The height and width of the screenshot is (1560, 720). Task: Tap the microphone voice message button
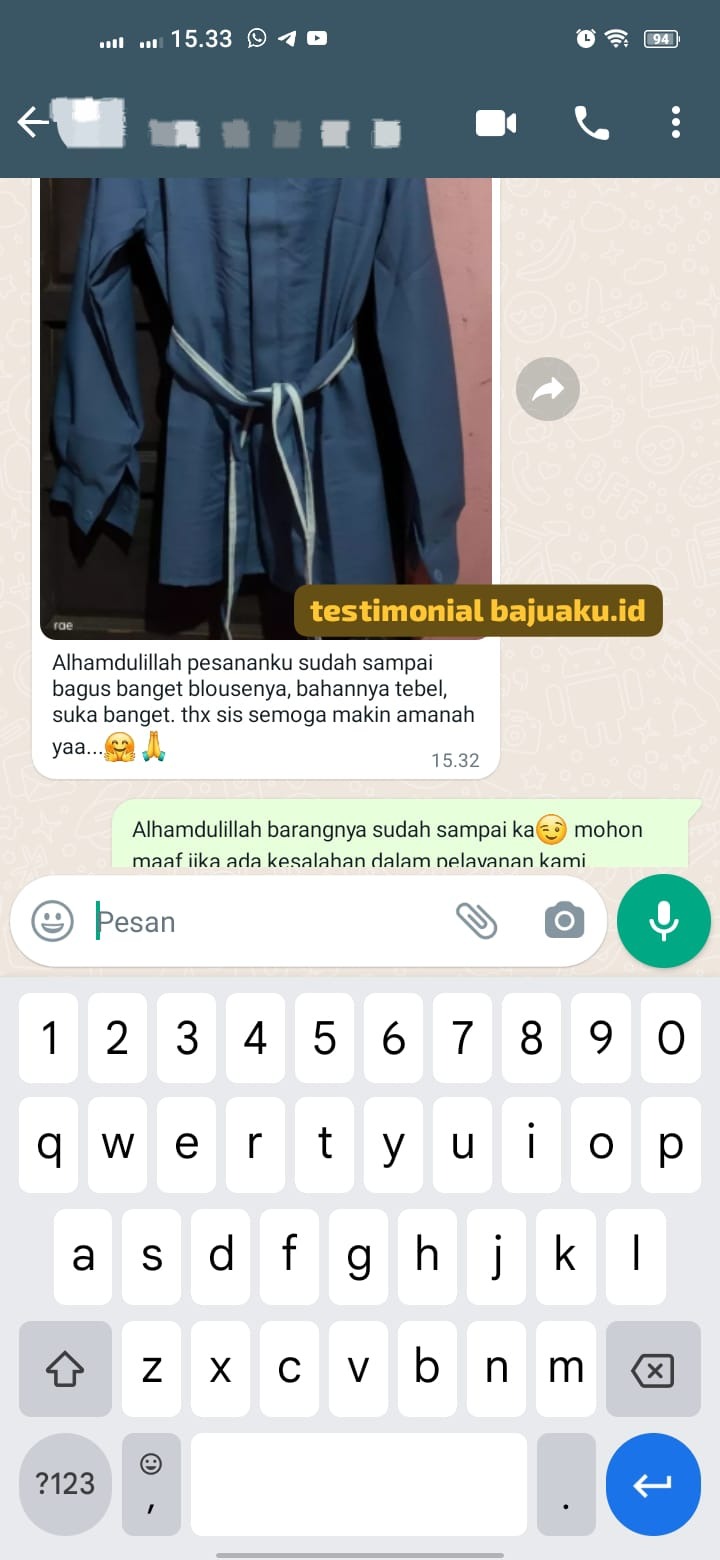(664, 921)
